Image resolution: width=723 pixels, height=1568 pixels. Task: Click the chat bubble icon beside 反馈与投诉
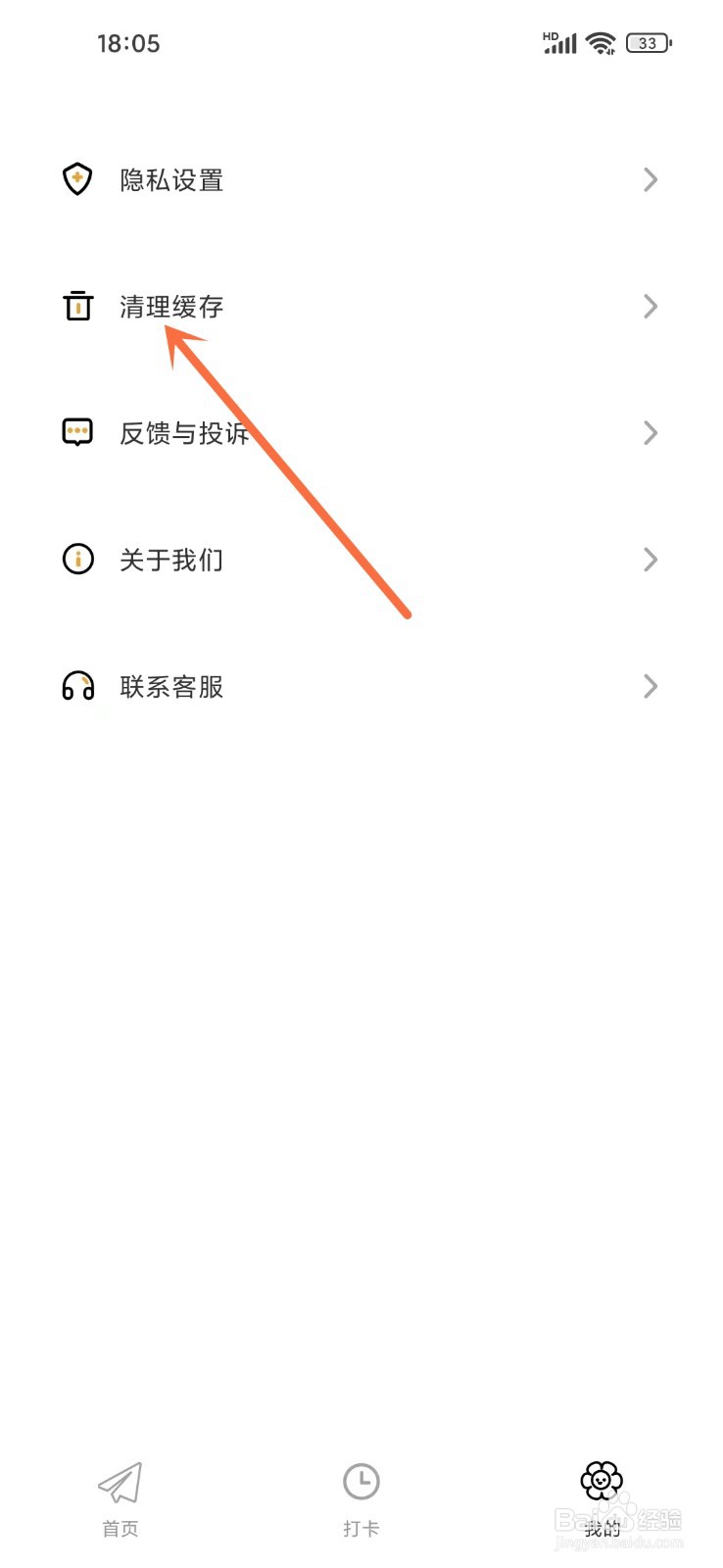[77, 432]
